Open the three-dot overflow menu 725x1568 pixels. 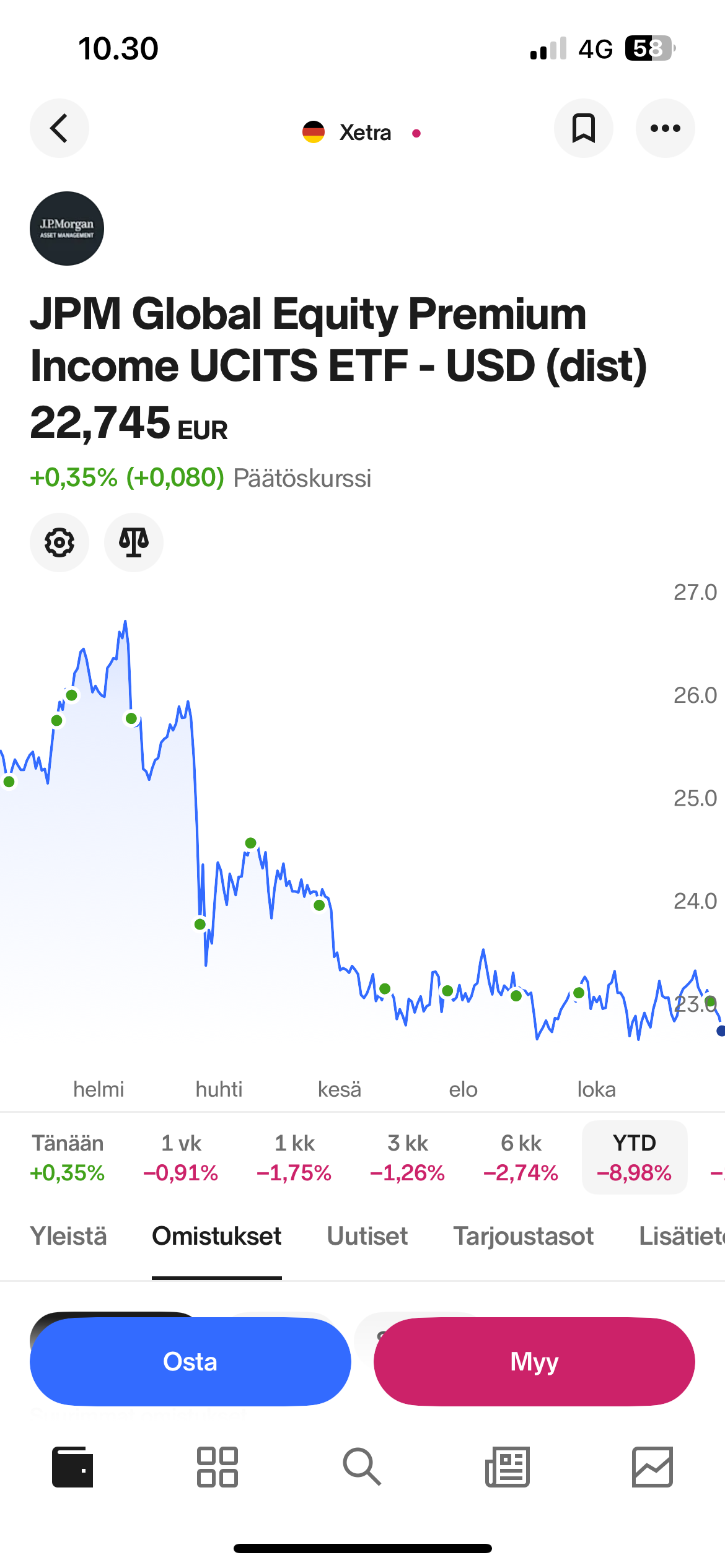[665, 129]
